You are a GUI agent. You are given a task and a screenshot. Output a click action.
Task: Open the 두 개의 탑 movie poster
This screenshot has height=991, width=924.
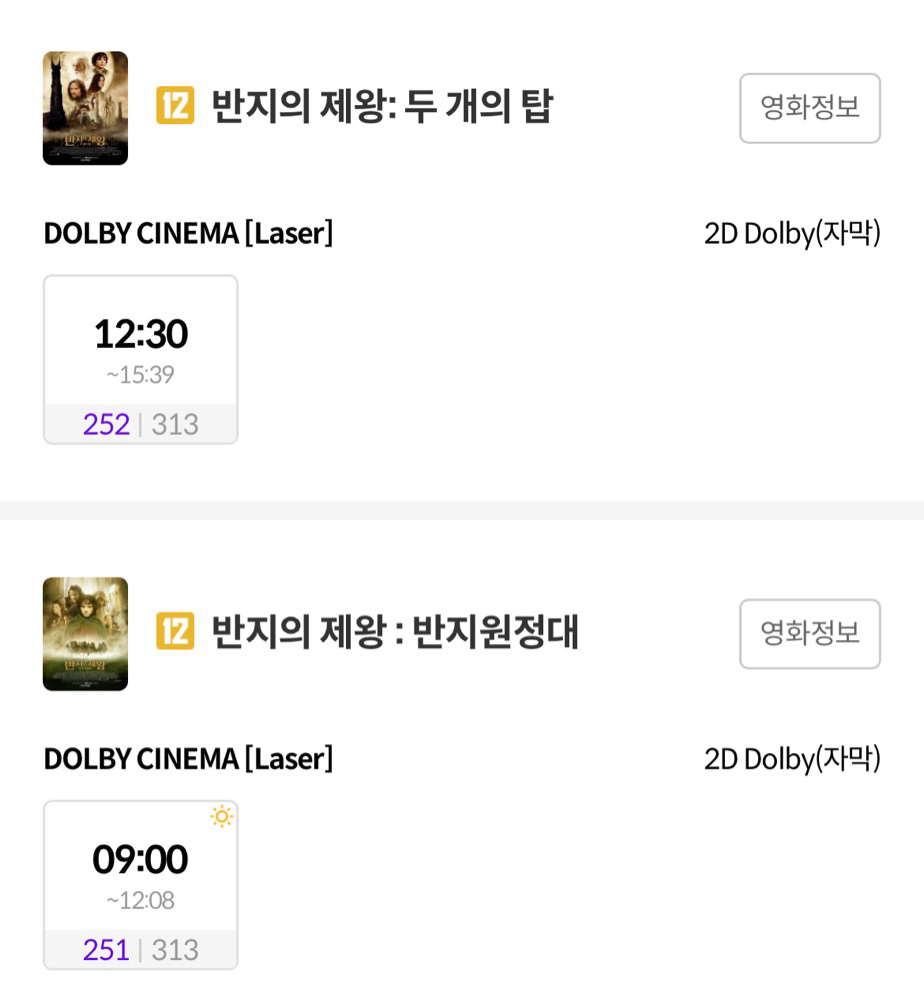(x=85, y=108)
